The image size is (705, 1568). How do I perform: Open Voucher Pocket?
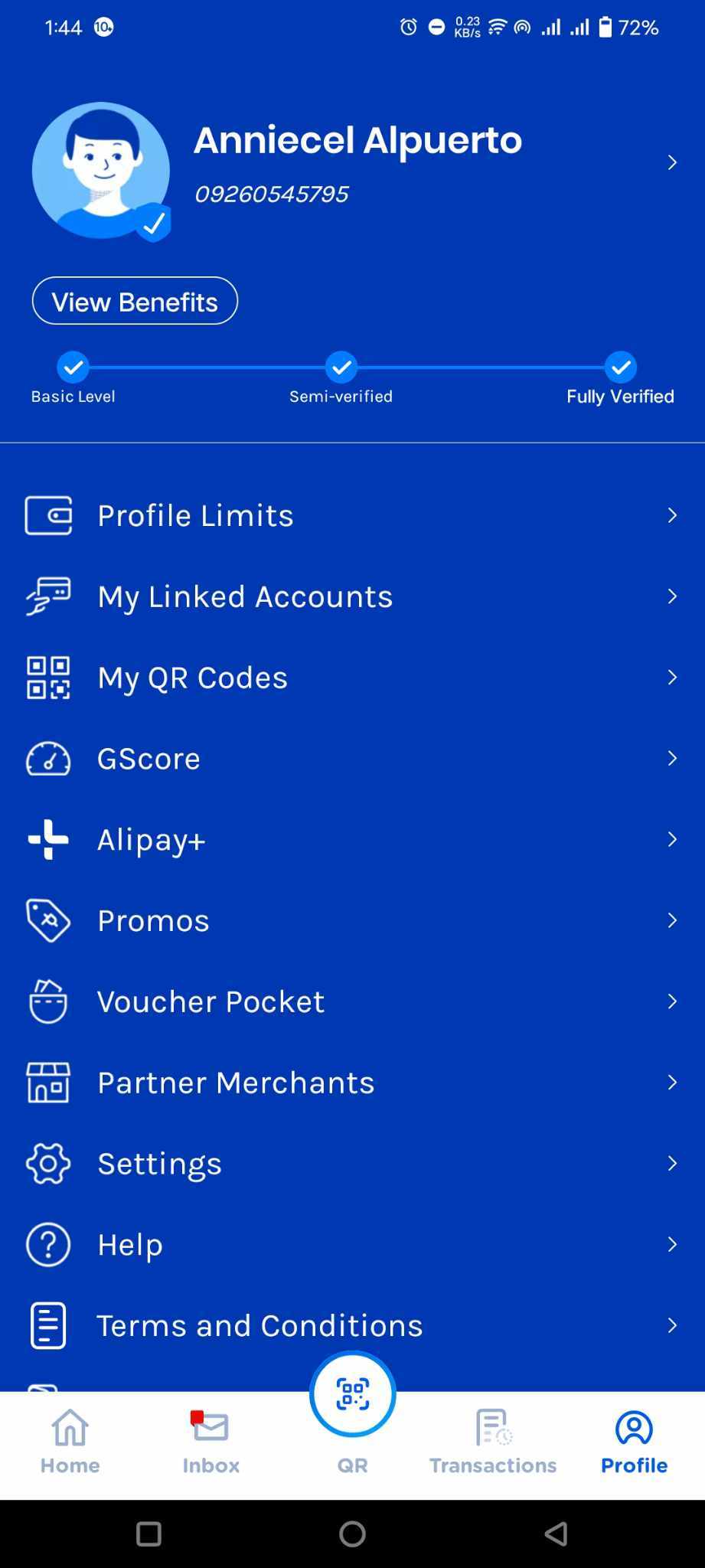(x=352, y=1001)
